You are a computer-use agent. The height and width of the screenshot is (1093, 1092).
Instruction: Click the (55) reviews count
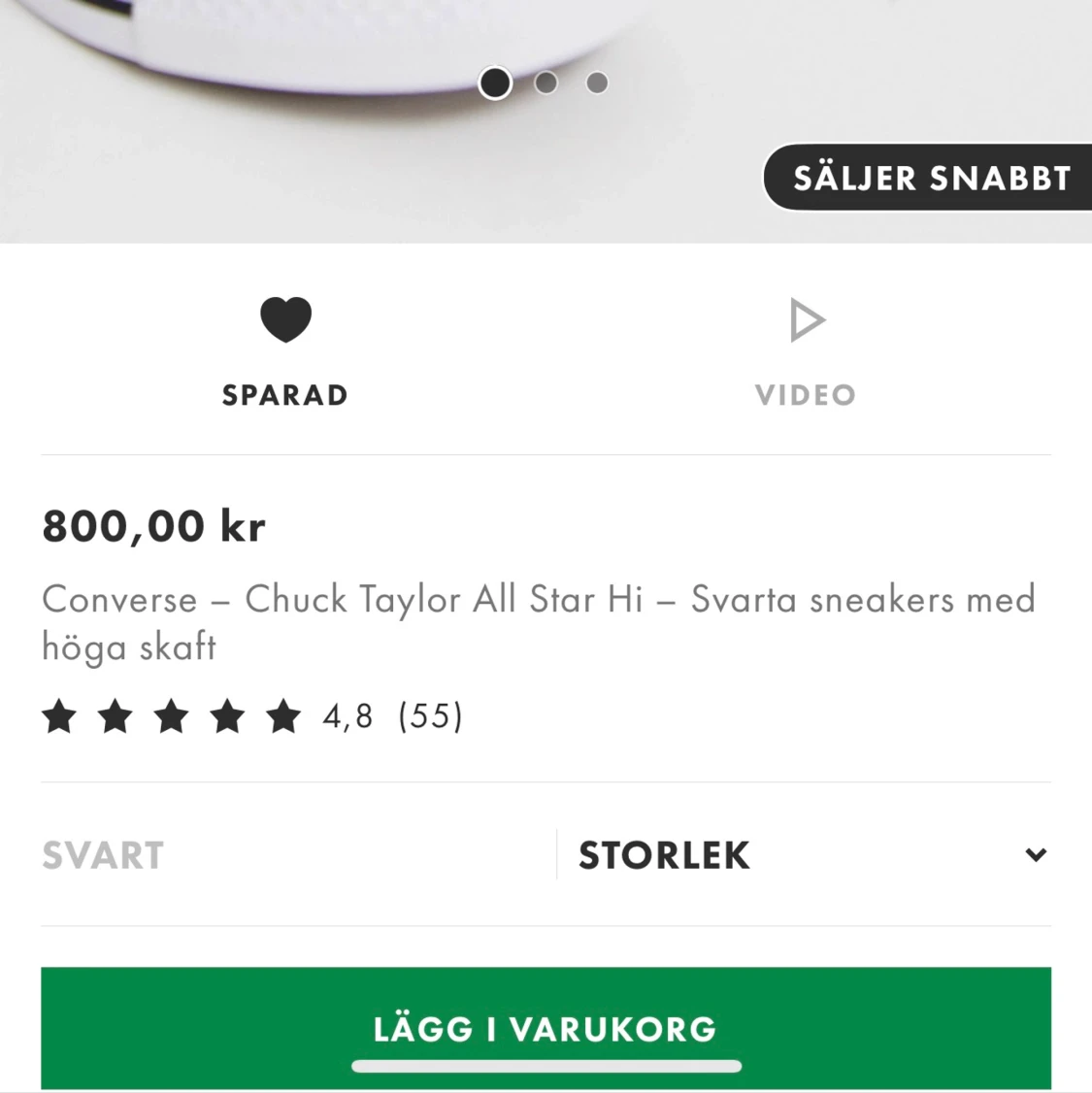(x=429, y=715)
